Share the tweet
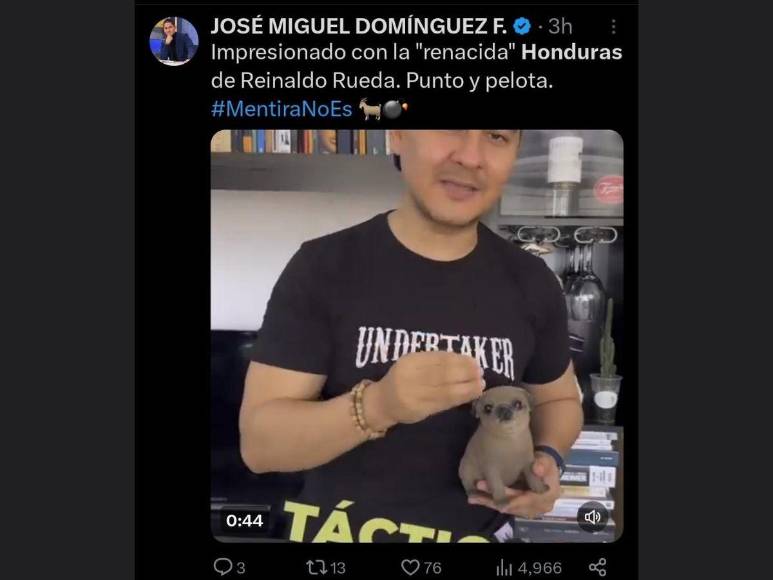Screen dimensions: 773x580 [598, 567]
